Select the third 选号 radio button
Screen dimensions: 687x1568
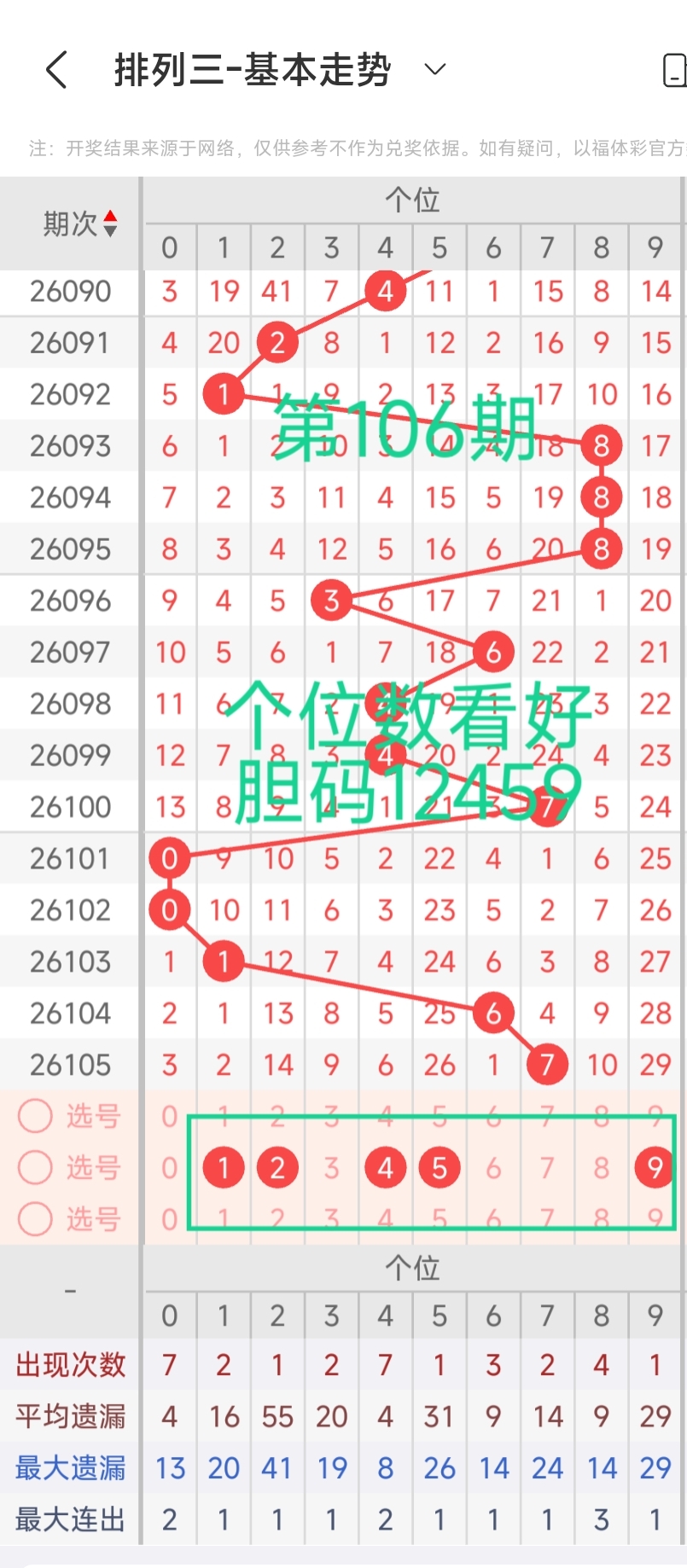pos(35,1219)
